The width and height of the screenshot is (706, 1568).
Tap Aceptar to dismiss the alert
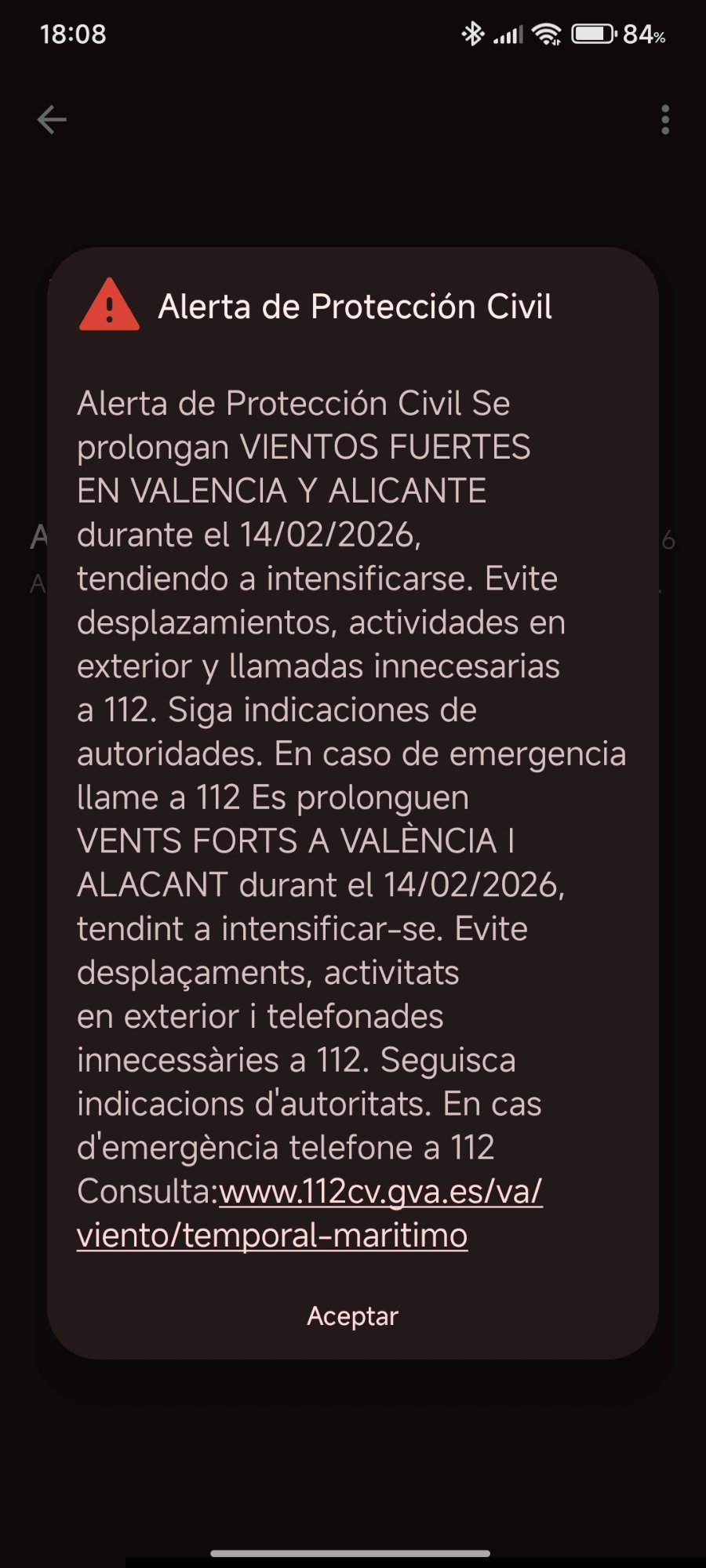pyautogui.click(x=352, y=1316)
